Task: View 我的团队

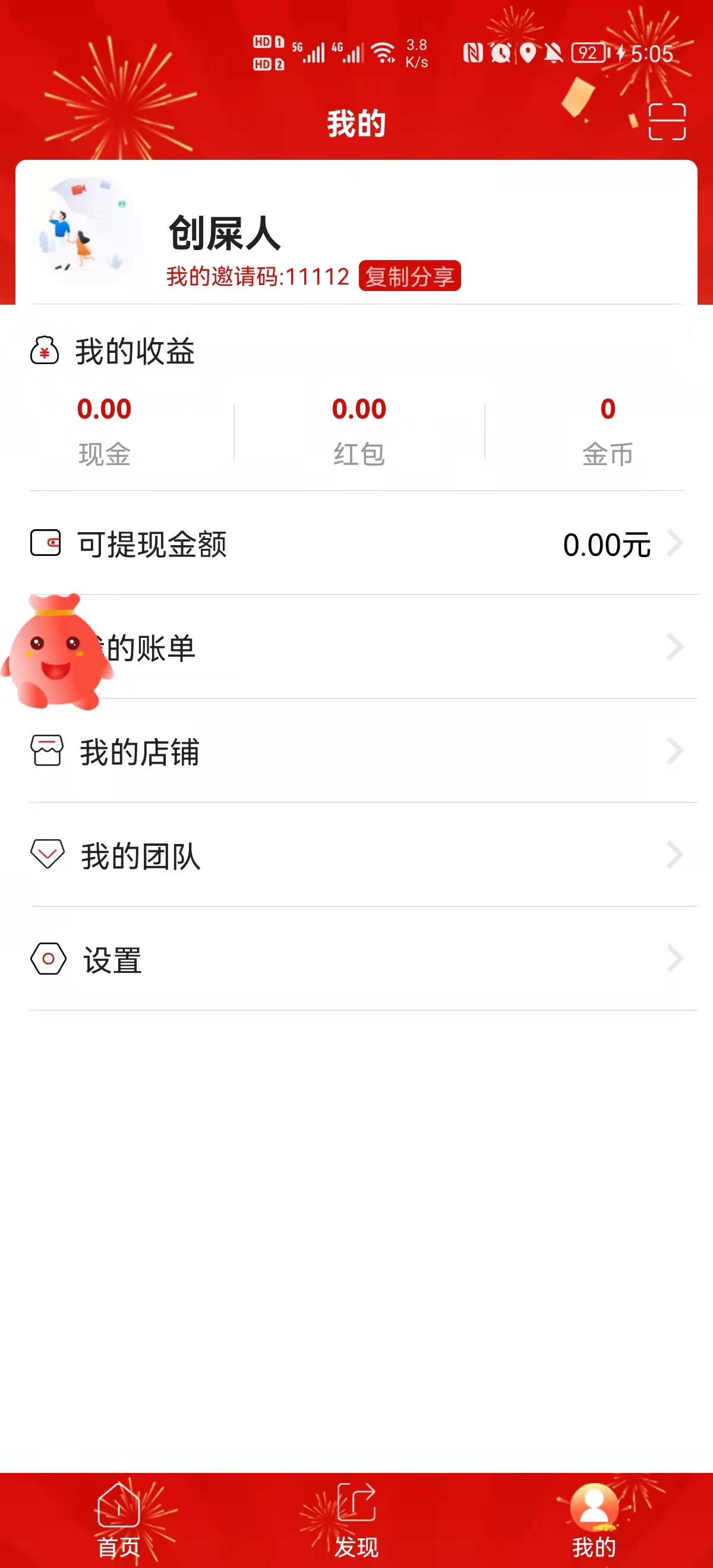Action: [x=357, y=856]
